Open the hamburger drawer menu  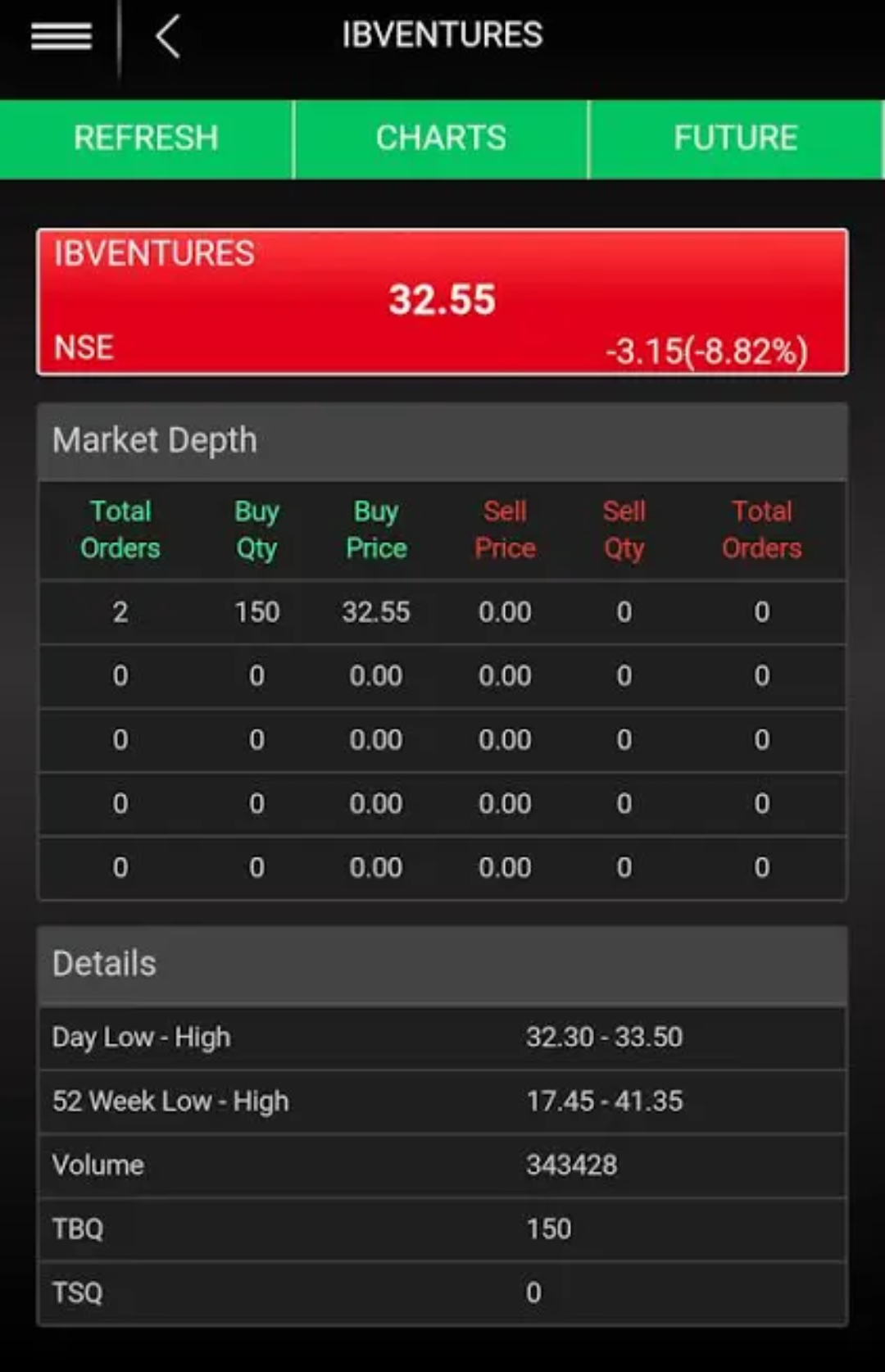point(61,37)
